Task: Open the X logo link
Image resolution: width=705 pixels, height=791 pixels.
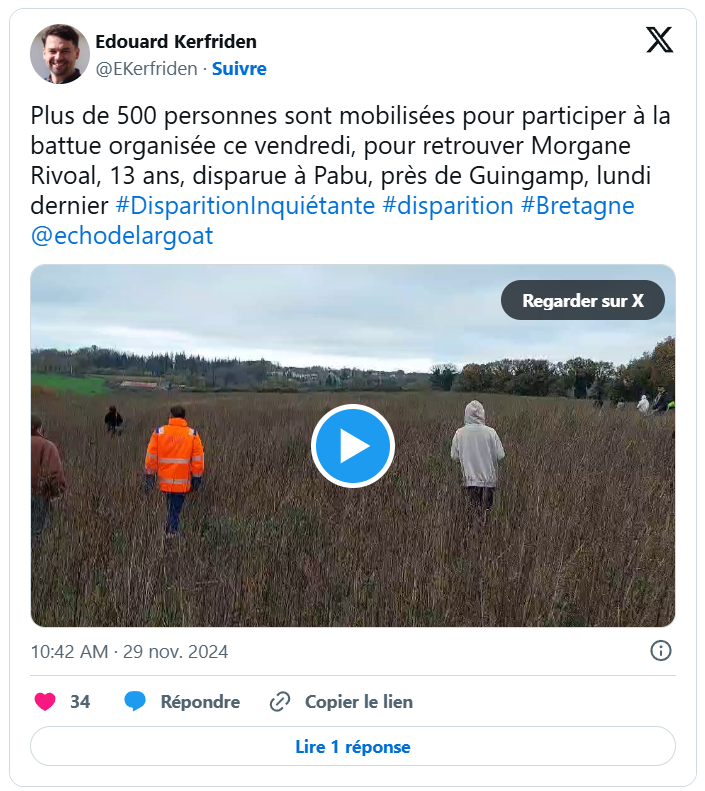Action: point(659,40)
